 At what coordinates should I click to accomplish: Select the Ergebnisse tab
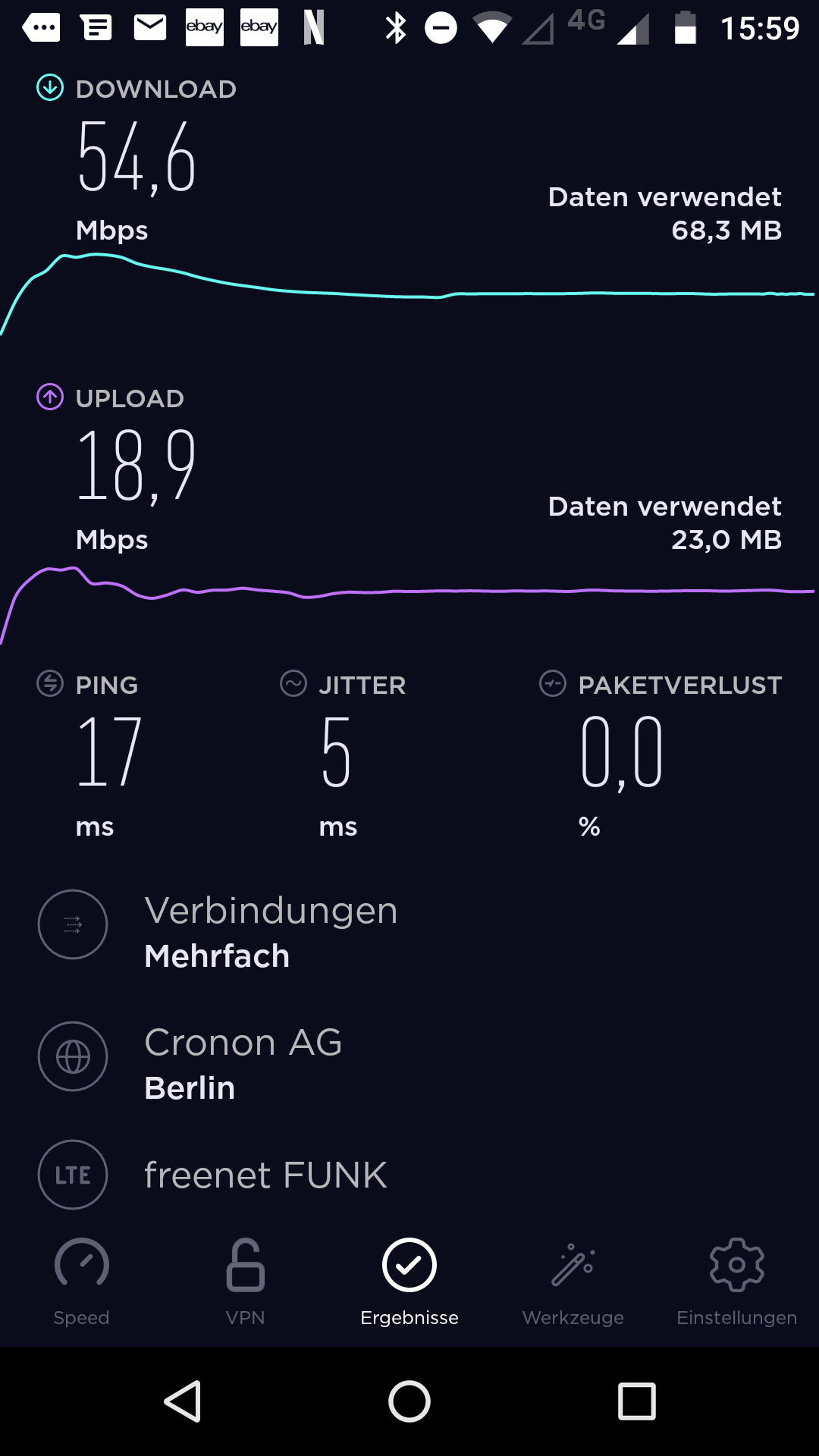409,1280
